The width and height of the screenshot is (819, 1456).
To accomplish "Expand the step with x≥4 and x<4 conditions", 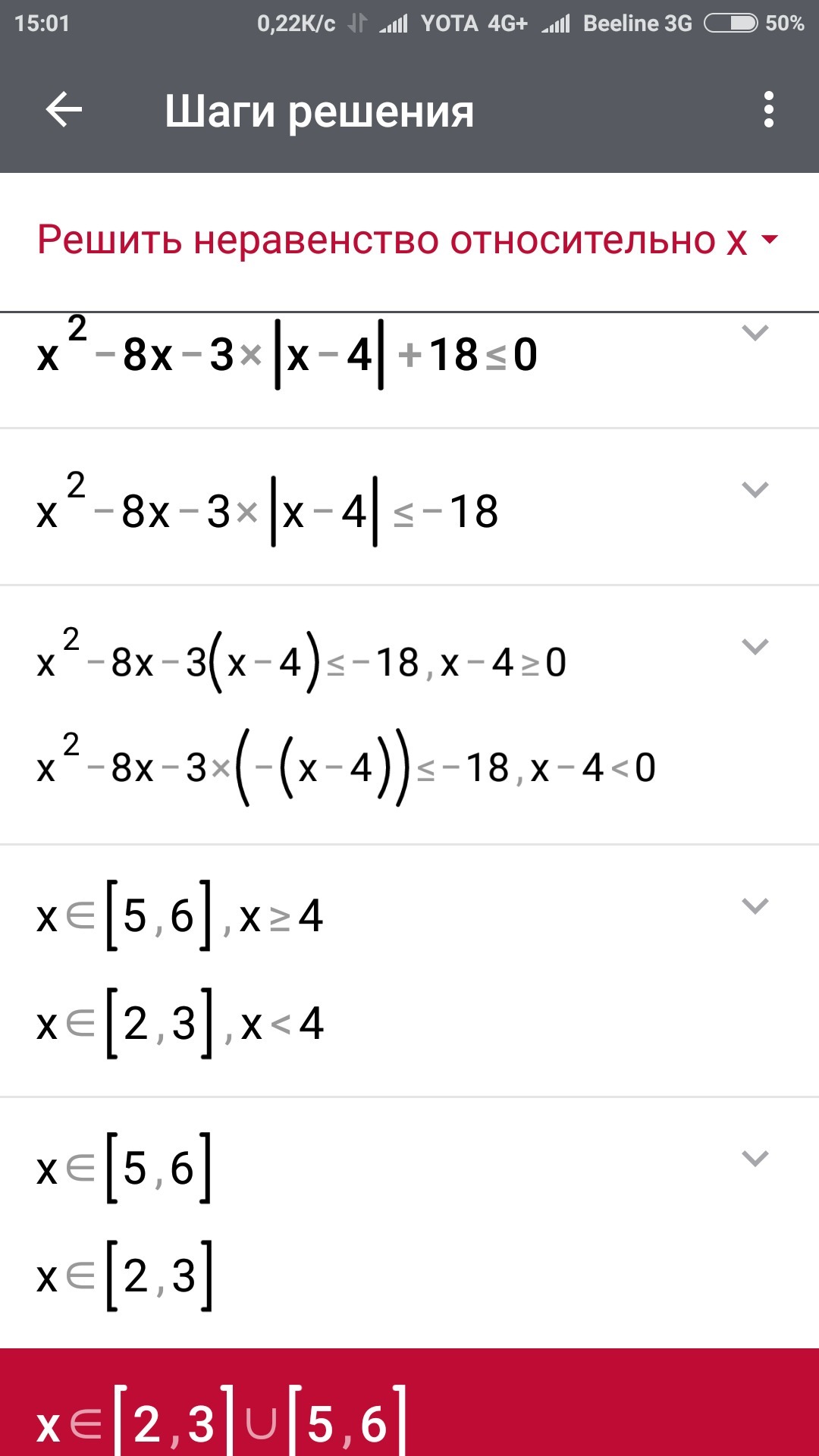I will (x=755, y=906).
